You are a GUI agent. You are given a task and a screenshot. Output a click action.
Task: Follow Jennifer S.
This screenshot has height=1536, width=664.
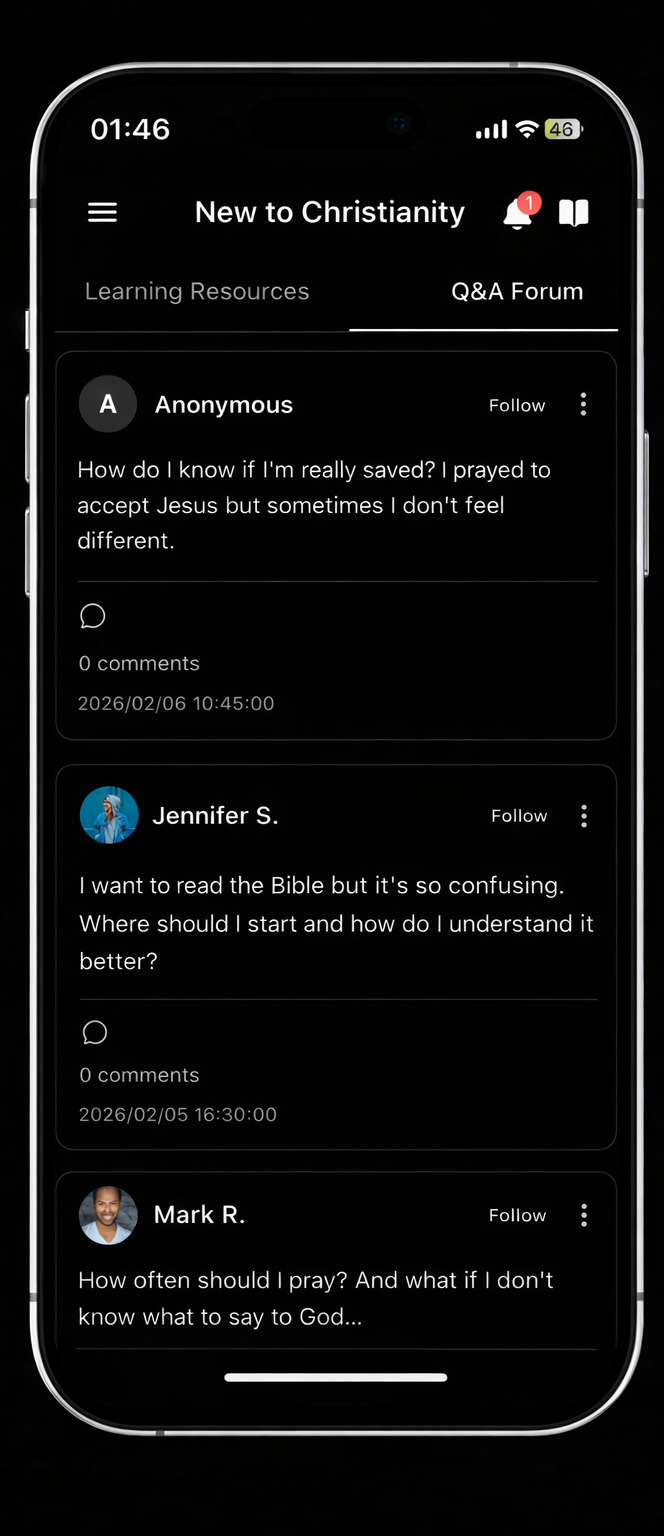(518, 816)
